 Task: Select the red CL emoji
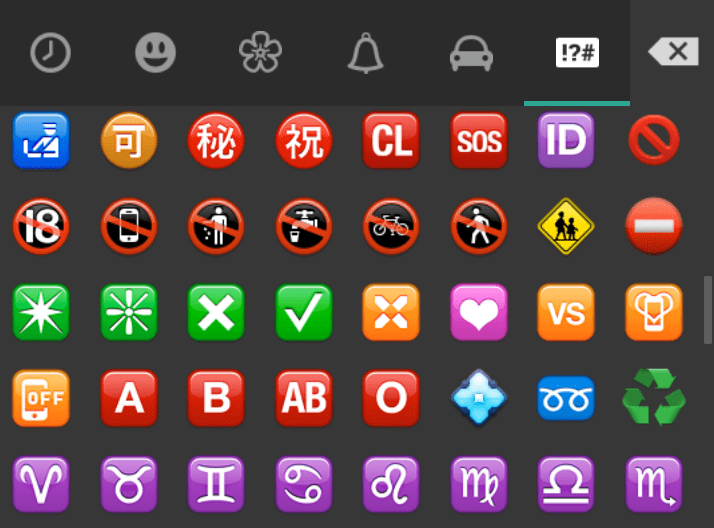point(391,140)
